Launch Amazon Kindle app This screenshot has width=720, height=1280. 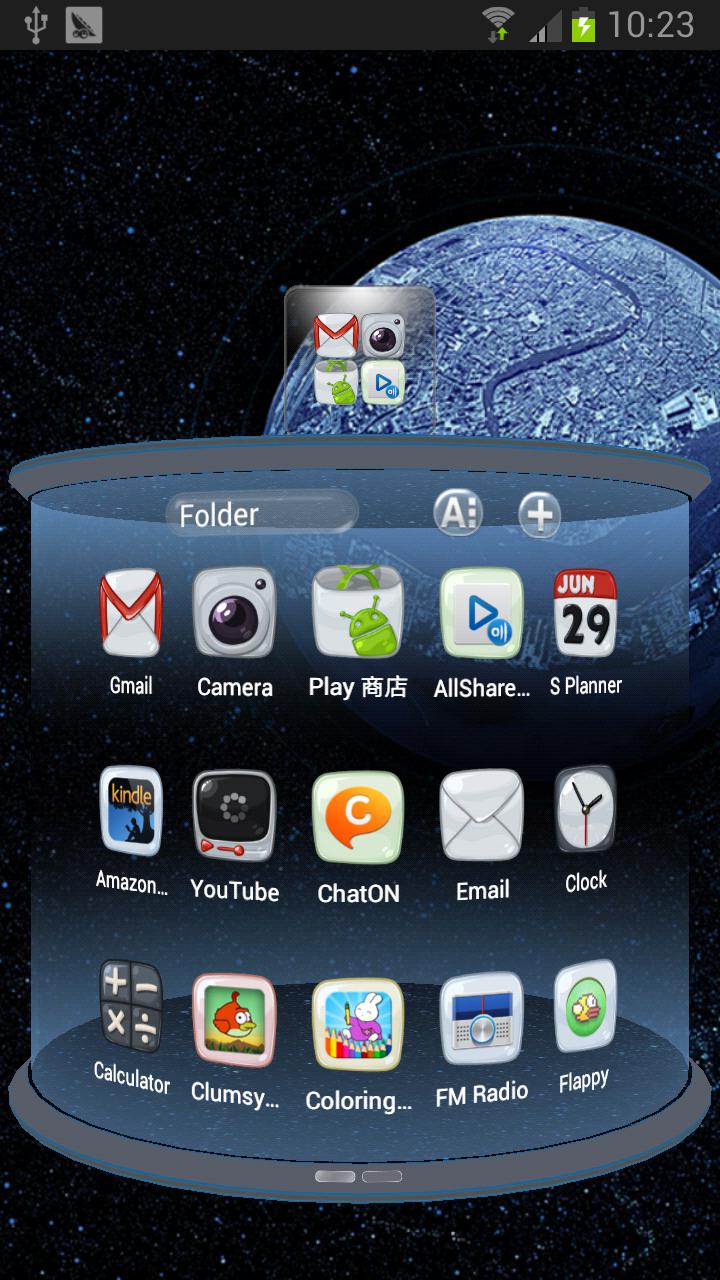tap(131, 812)
